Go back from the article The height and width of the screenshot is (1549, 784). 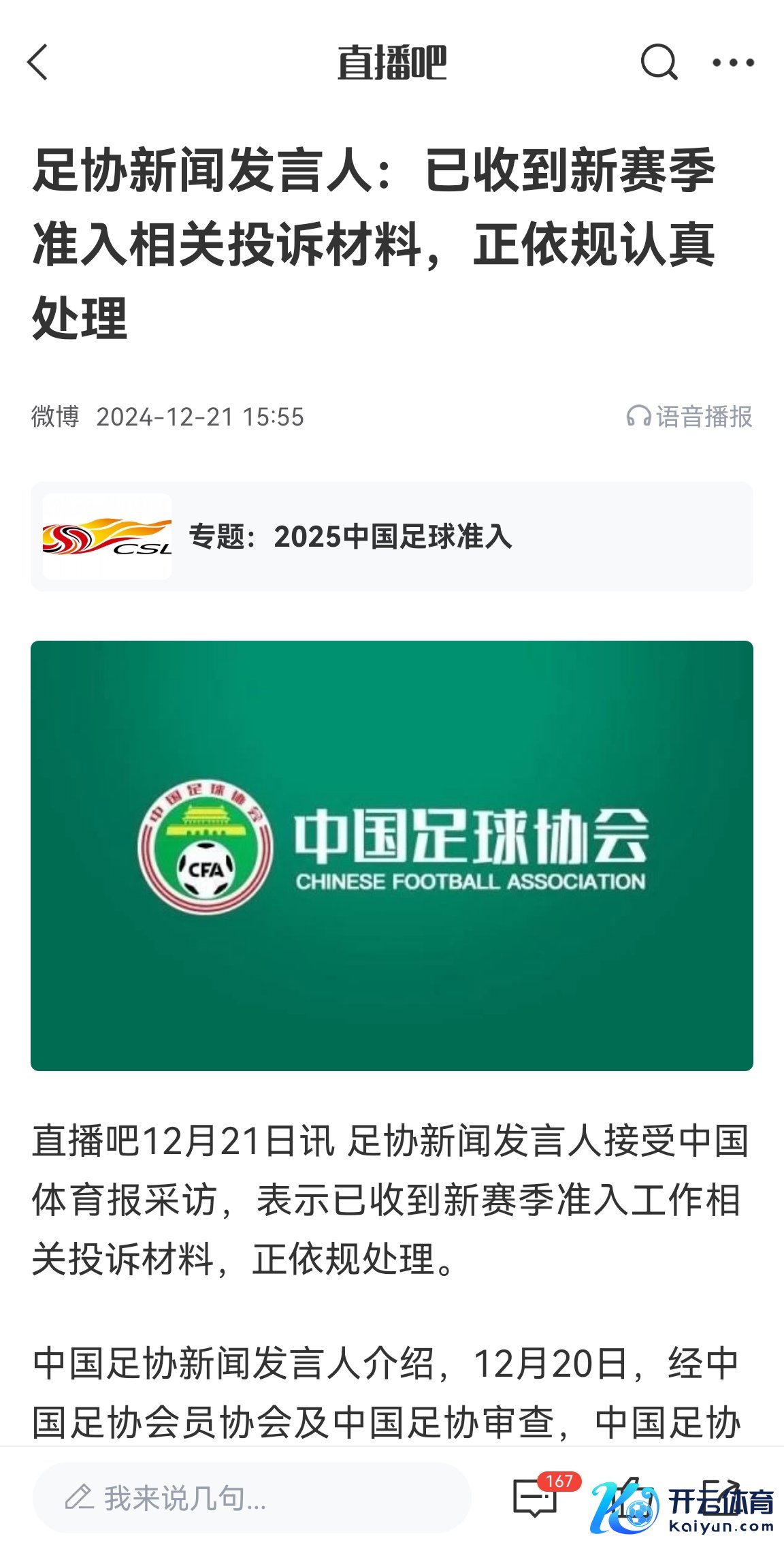click(x=38, y=63)
